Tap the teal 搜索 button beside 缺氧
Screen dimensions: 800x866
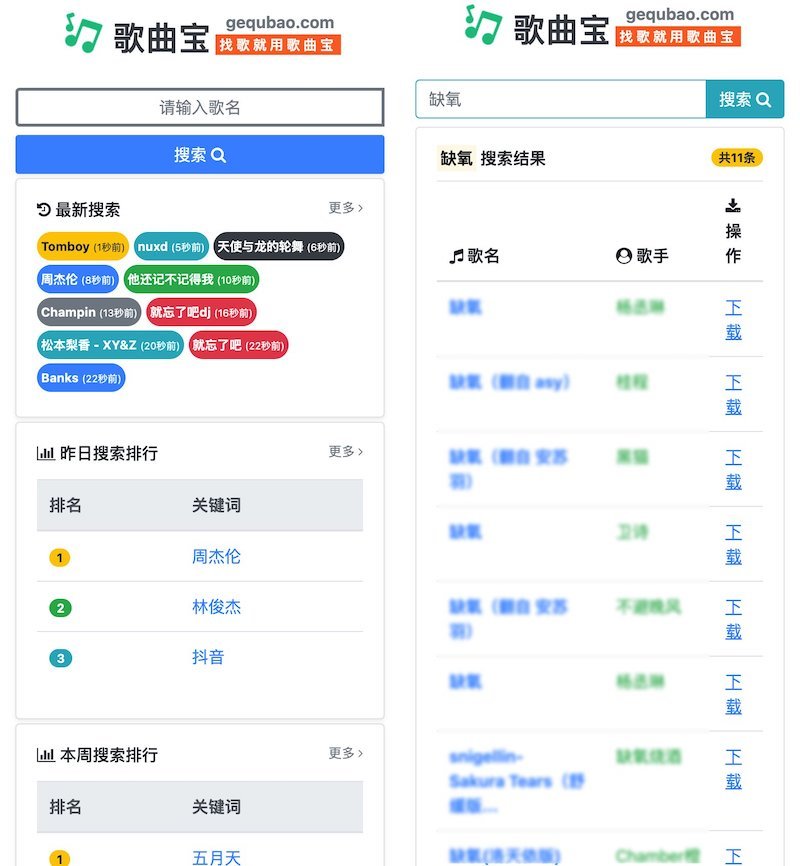tap(744, 99)
